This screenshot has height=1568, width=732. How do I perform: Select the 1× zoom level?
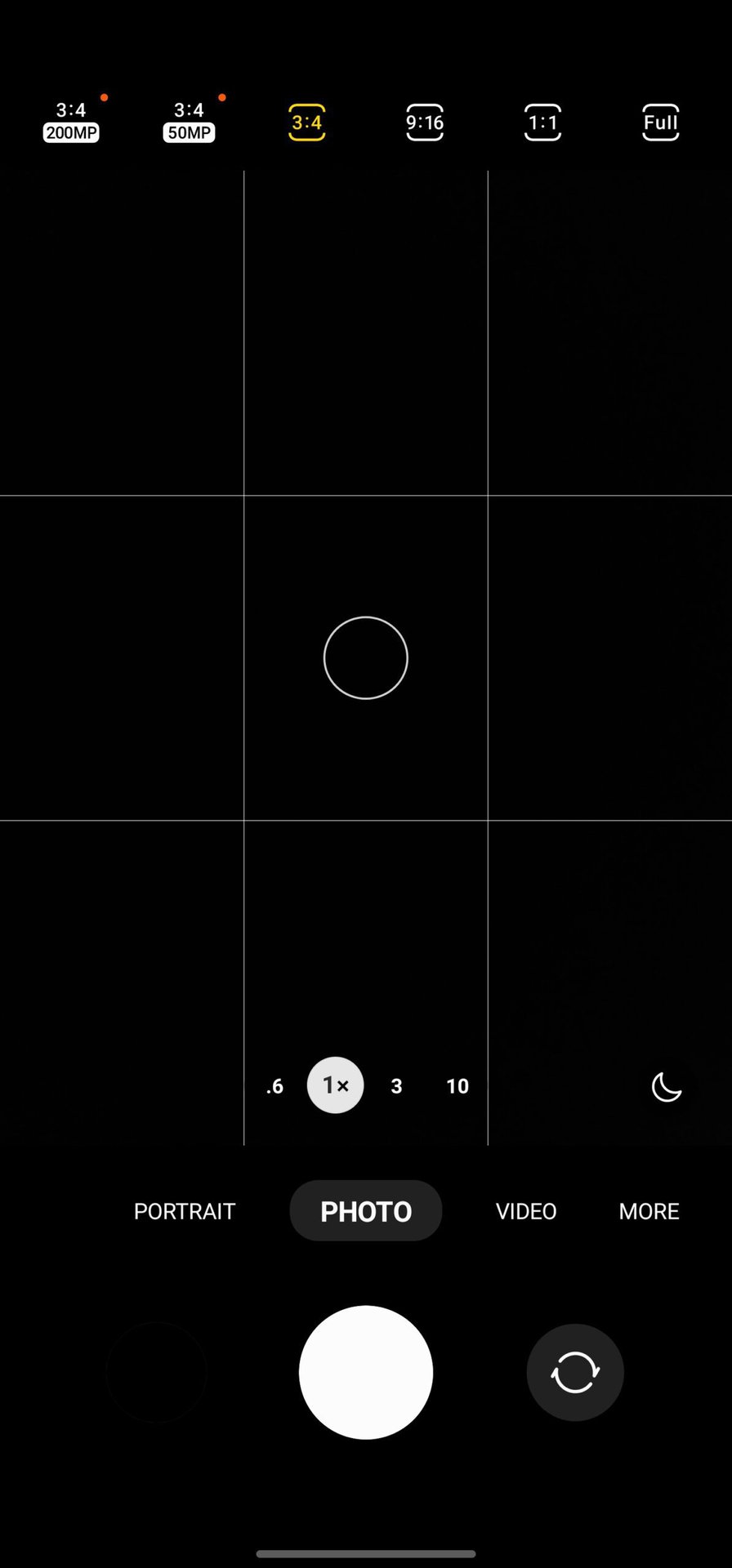[335, 1085]
